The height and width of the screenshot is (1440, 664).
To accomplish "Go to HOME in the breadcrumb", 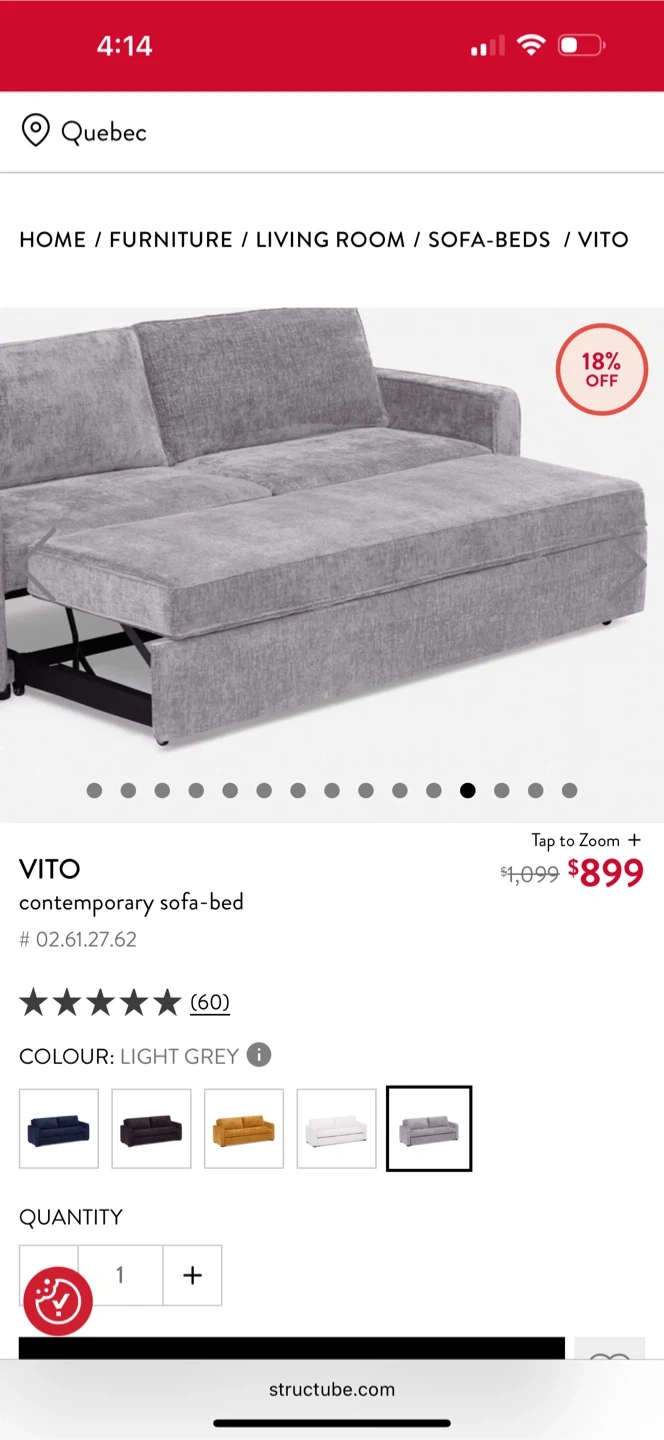I will 52,240.
